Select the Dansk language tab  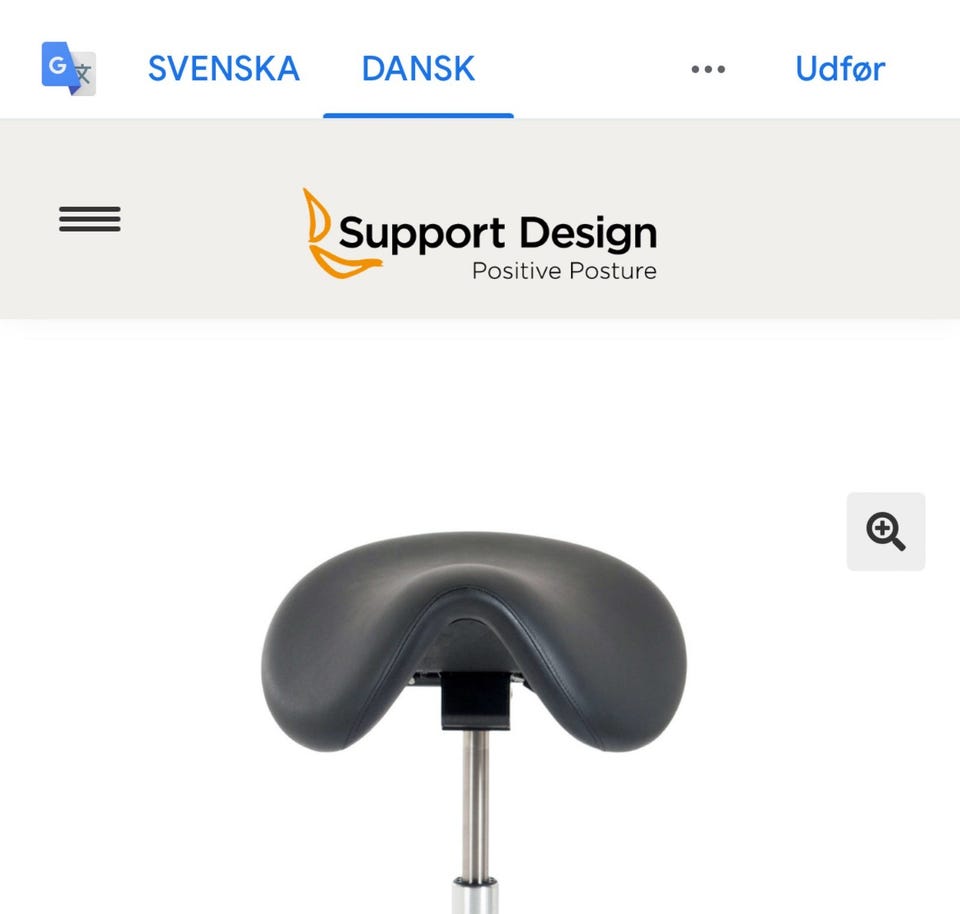point(418,69)
